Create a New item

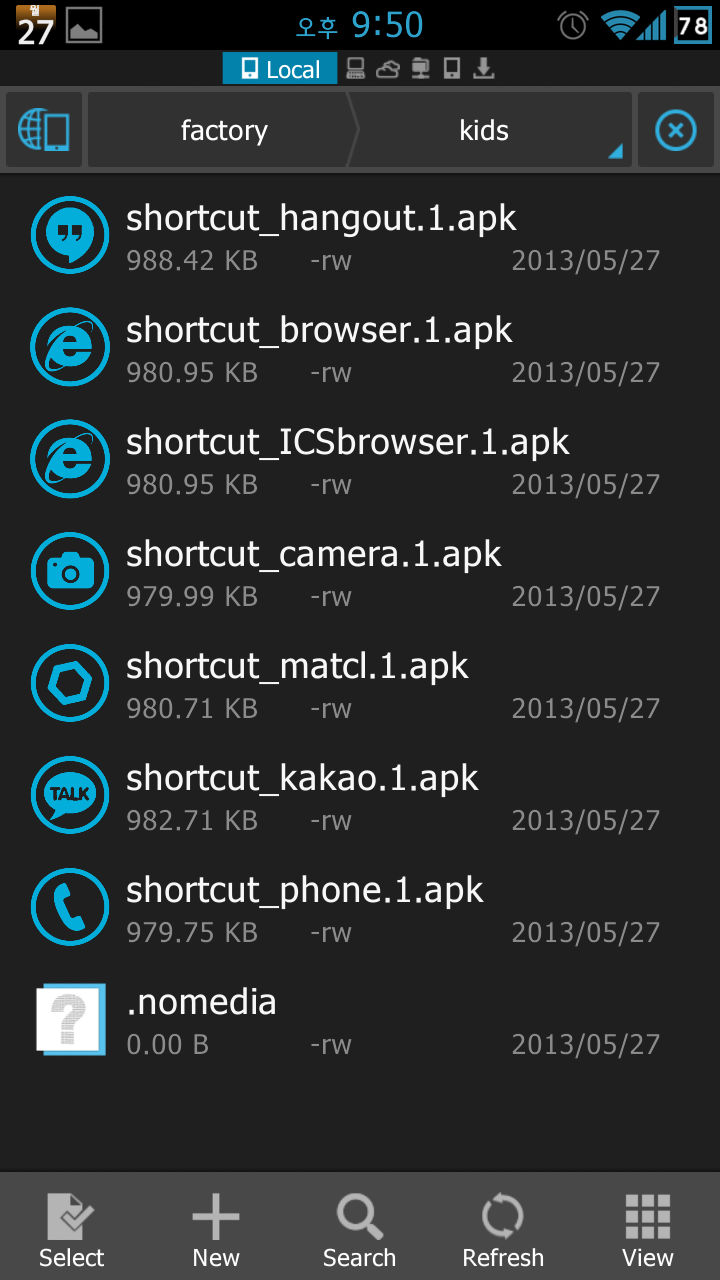tap(216, 1230)
